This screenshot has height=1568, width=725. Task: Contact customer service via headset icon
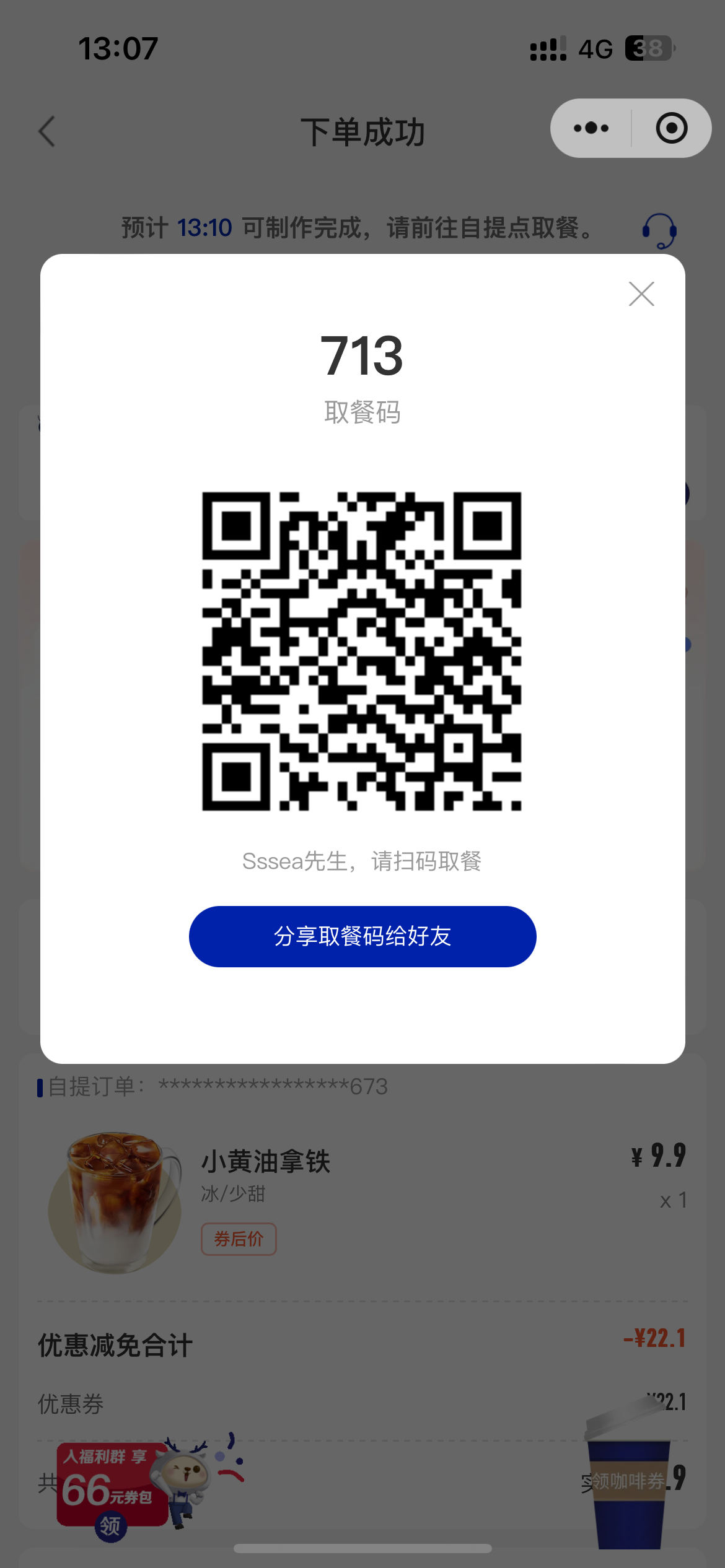pyautogui.click(x=659, y=230)
